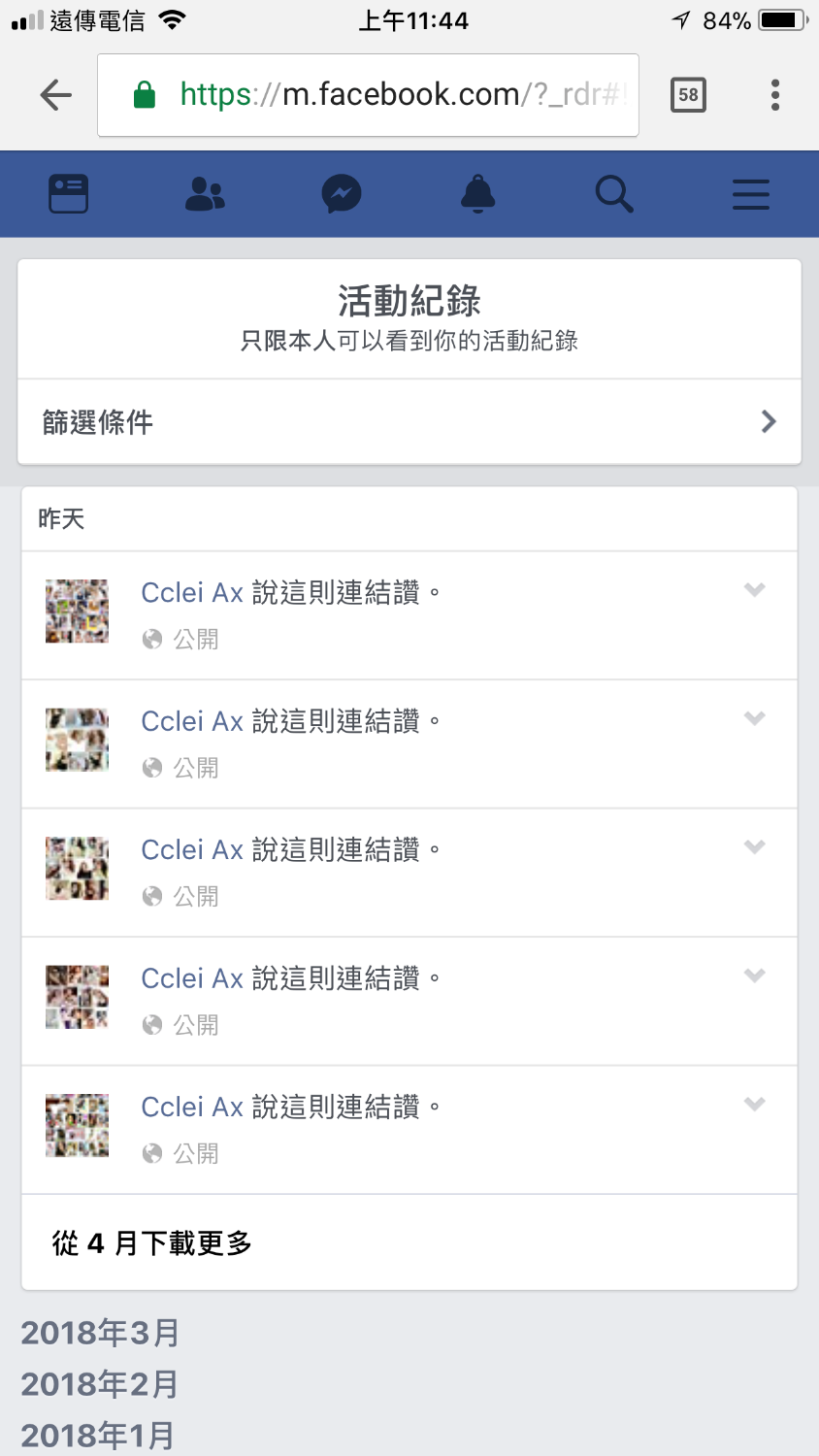Jump to 2018年1月 activity
This screenshot has width=819, height=1456.
click(x=98, y=1435)
